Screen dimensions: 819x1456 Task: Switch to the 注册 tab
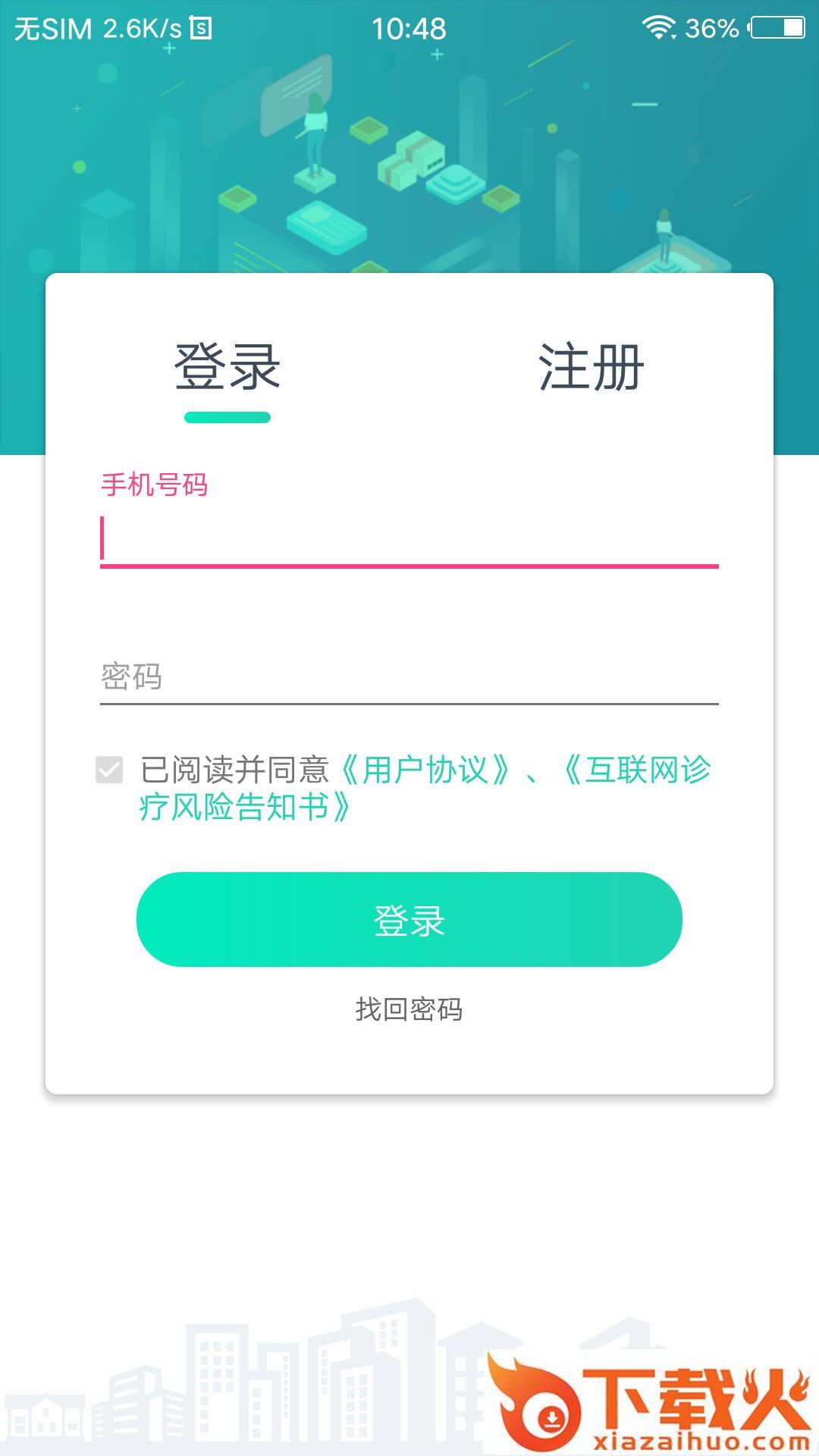591,368
